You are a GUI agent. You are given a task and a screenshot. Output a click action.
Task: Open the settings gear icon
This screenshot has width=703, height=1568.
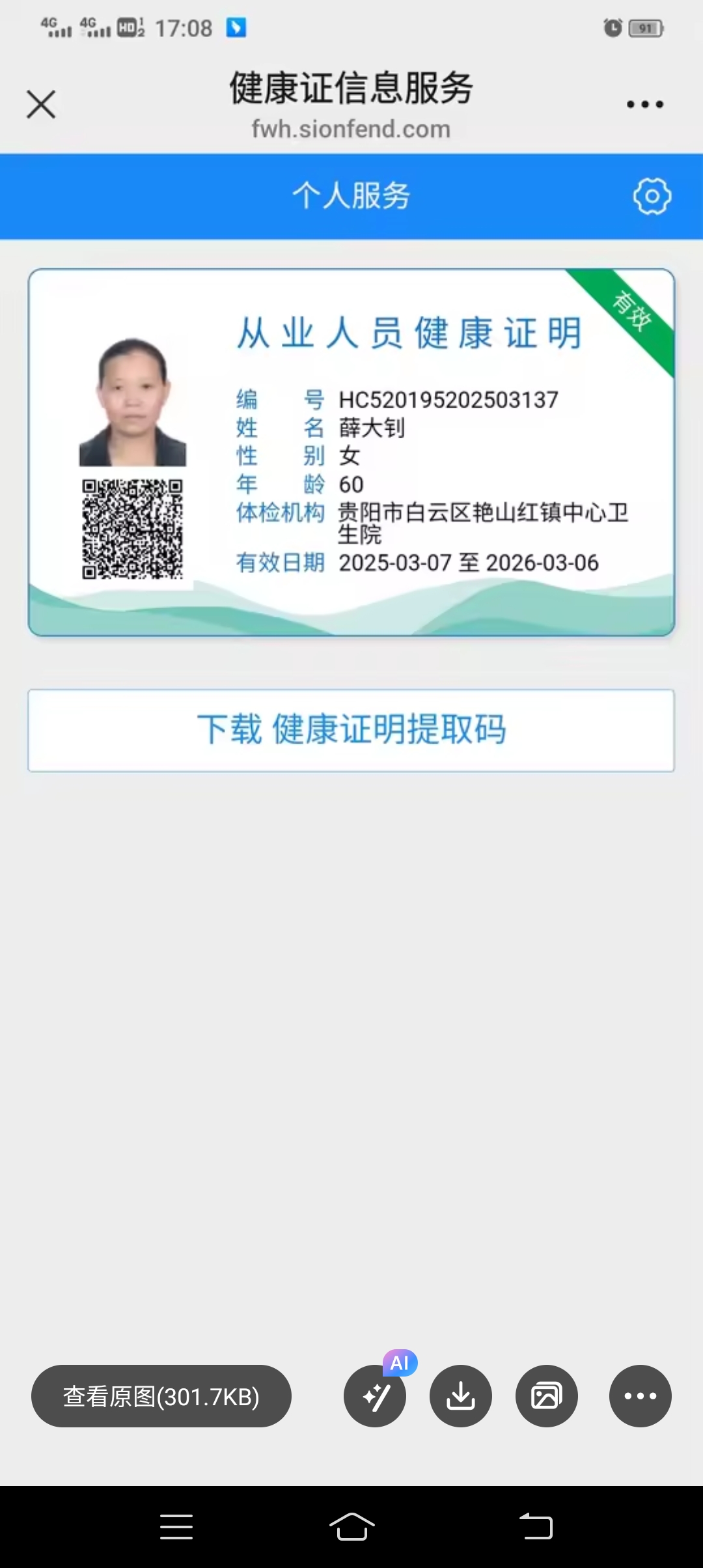[x=652, y=196]
